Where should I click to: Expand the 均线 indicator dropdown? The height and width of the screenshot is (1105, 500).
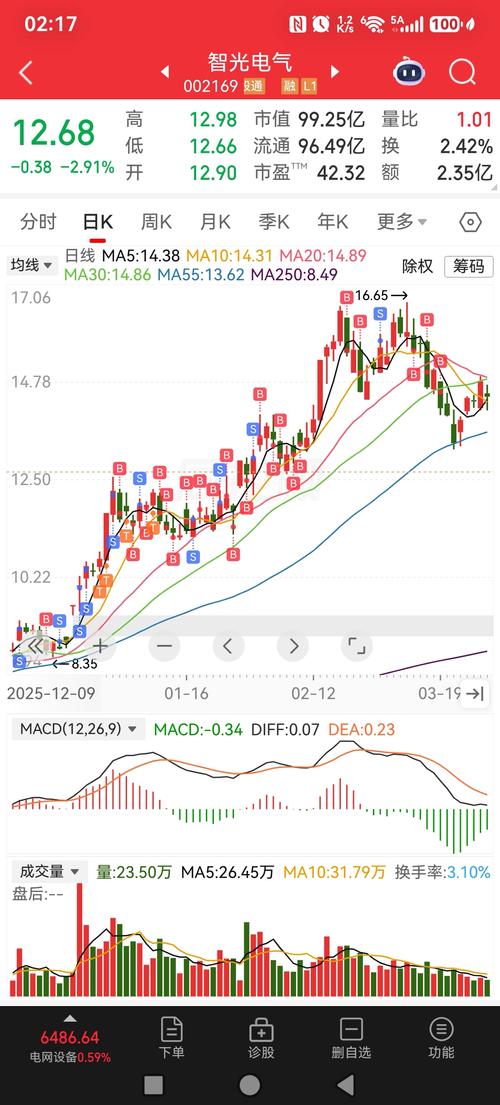tap(32, 266)
